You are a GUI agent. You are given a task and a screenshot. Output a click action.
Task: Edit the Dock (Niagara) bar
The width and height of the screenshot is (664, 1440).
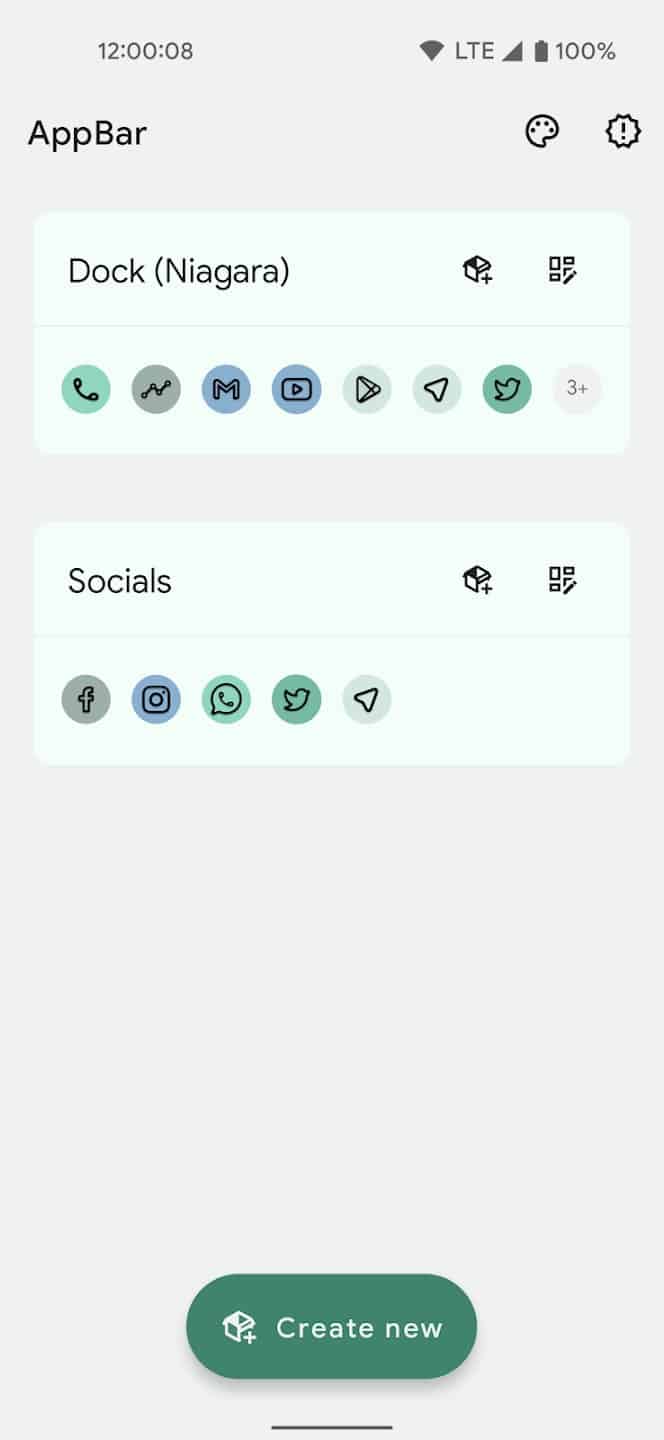(563, 270)
